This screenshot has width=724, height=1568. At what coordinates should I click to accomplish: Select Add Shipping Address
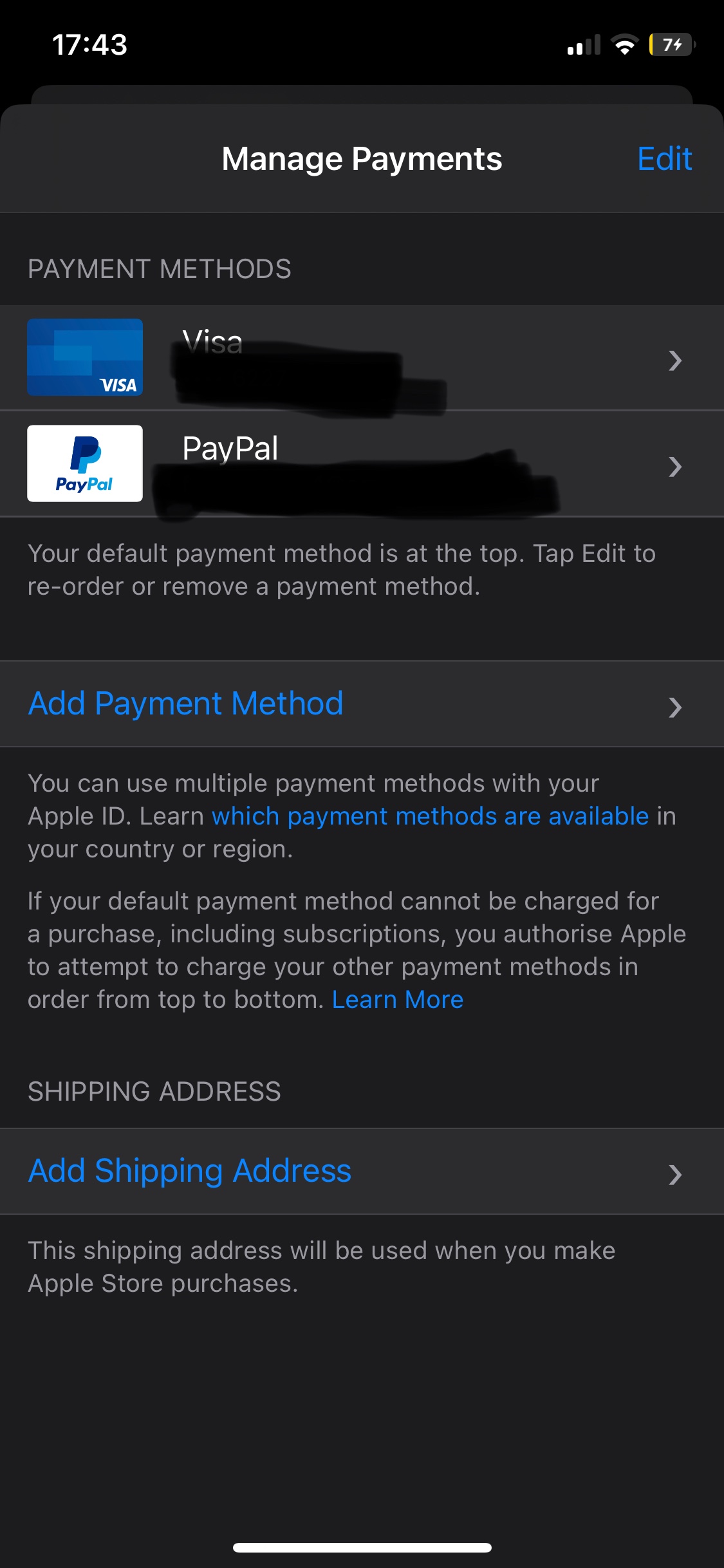(190, 1171)
